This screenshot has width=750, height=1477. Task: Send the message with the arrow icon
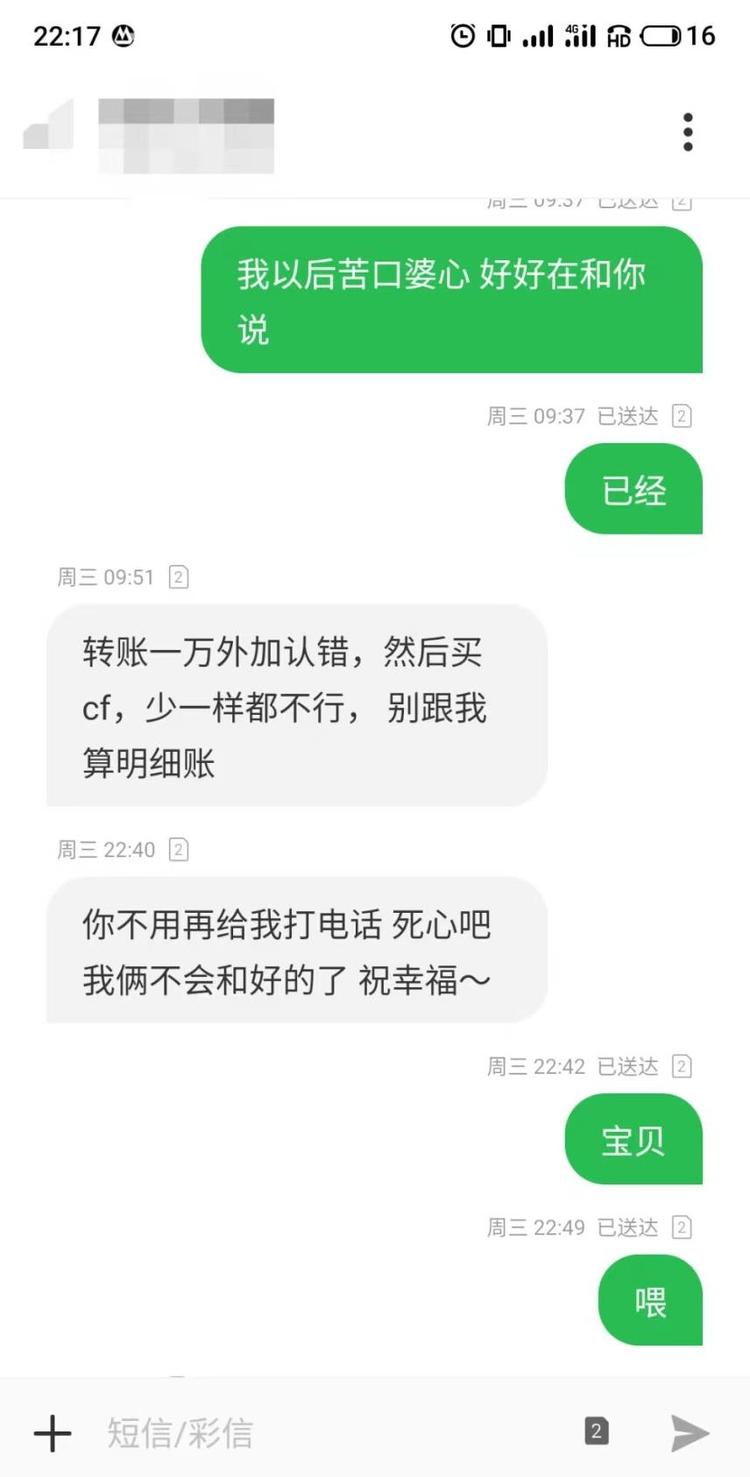tap(690, 1433)
